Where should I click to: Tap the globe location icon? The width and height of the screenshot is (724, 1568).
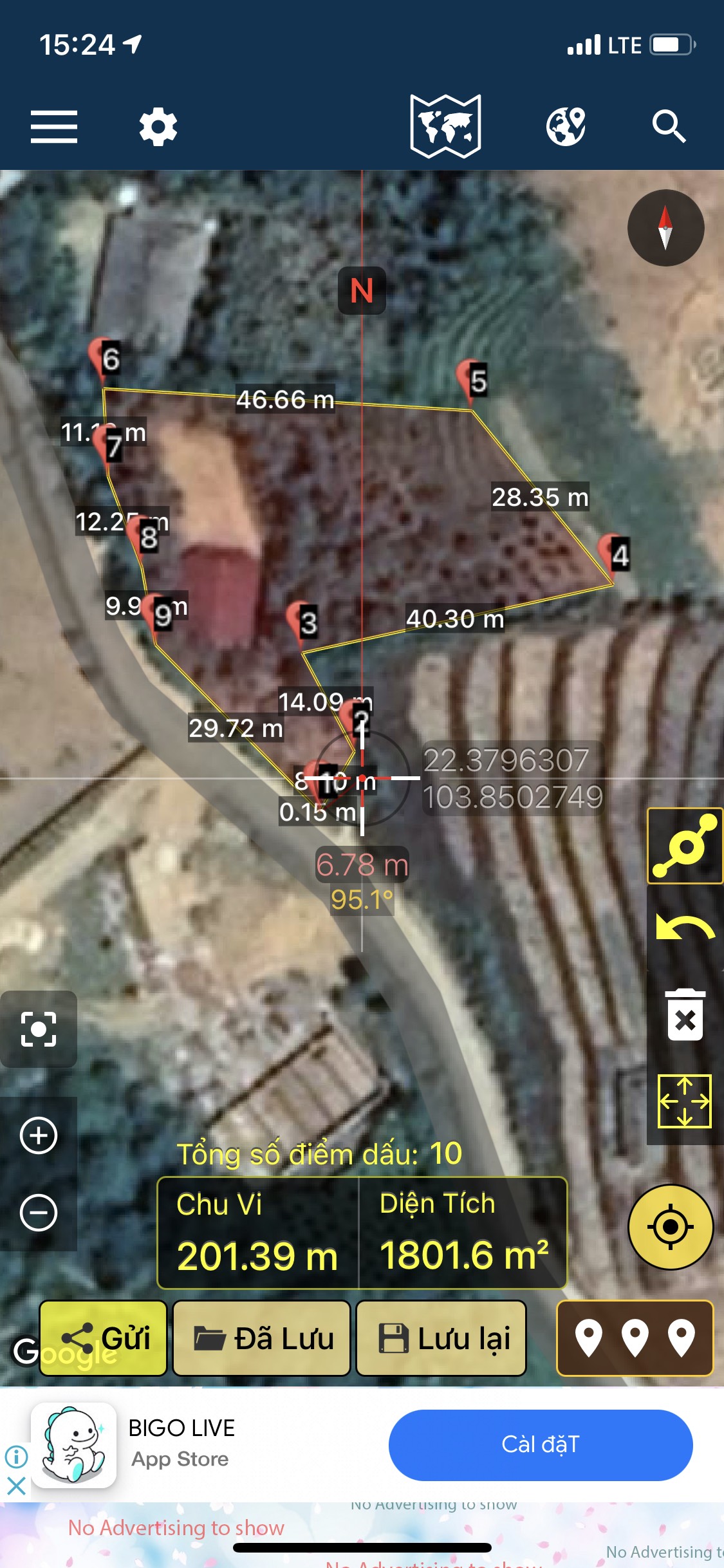point(566,126)
